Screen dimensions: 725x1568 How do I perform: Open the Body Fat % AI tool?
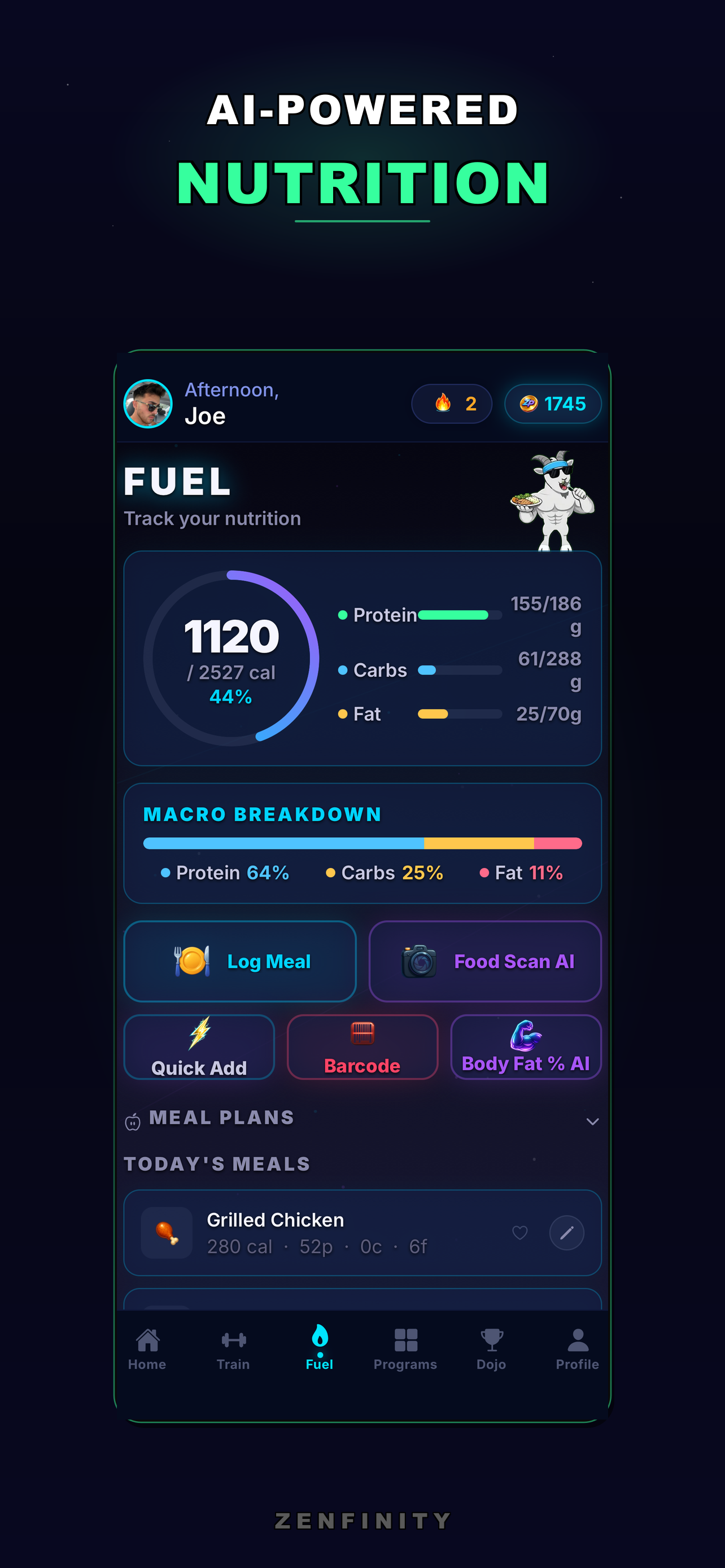pos(525,1047)
